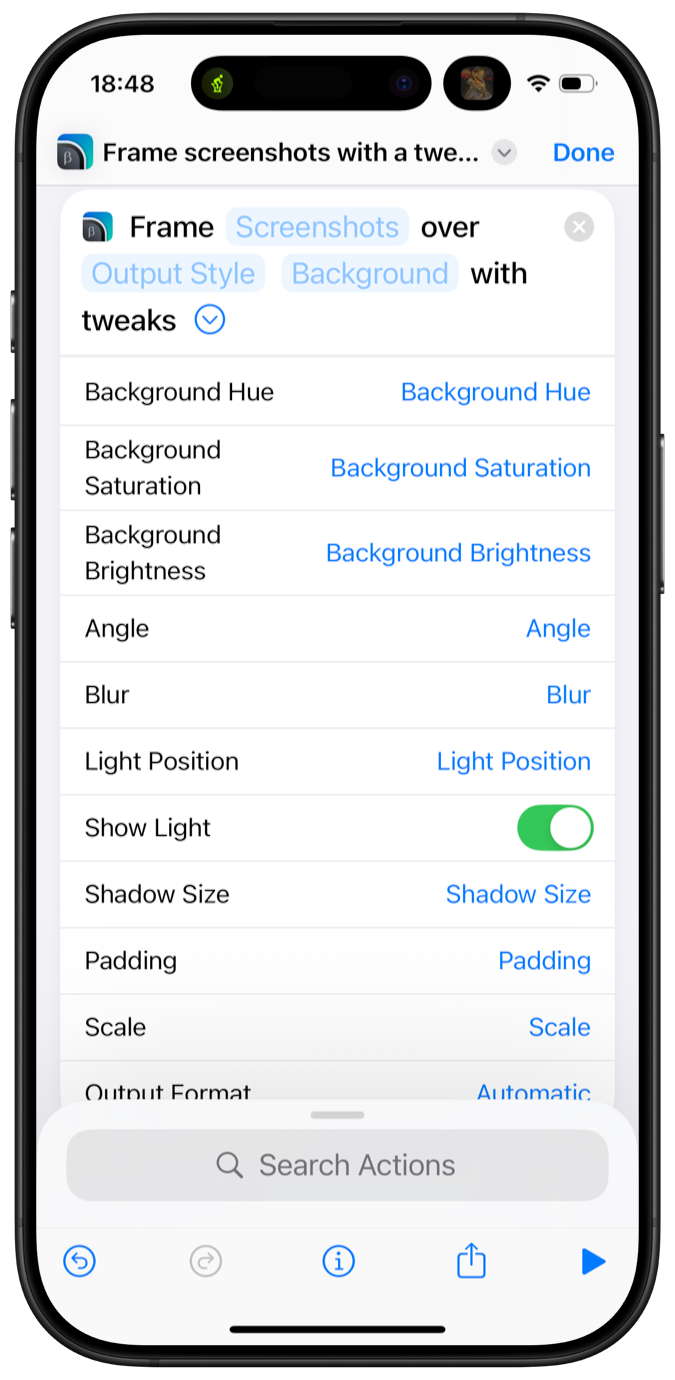The image size is (675, 1380).
Task: Set the Background Brightness value
Action: (458, 553)
